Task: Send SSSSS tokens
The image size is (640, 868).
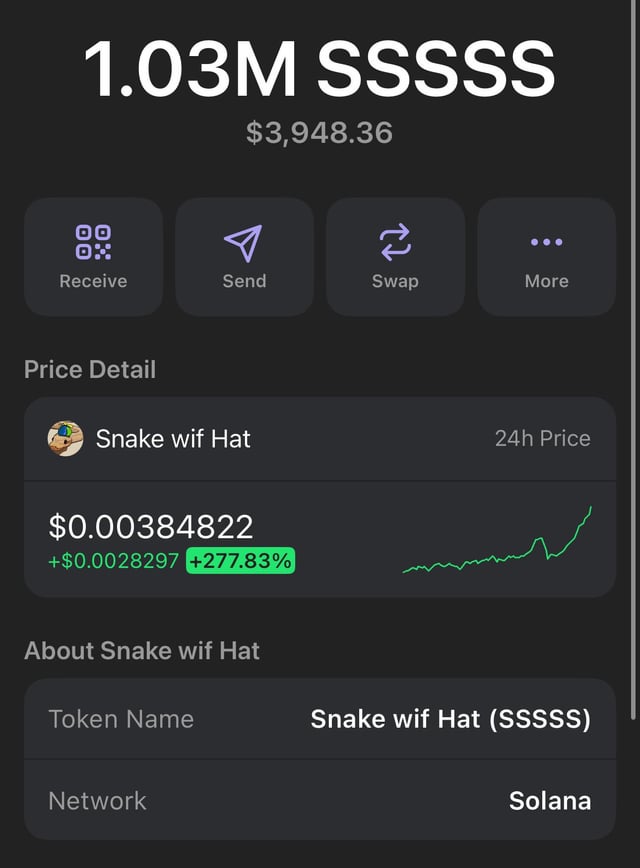Action: [244, 257]
